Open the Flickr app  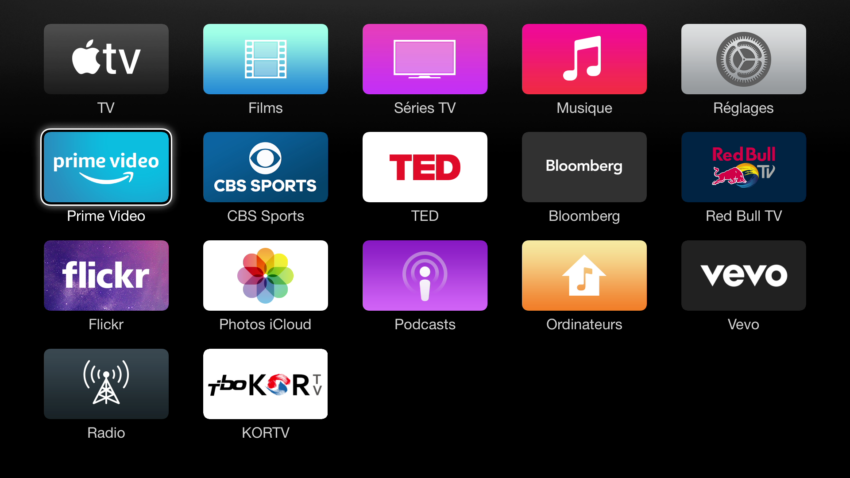106,275
